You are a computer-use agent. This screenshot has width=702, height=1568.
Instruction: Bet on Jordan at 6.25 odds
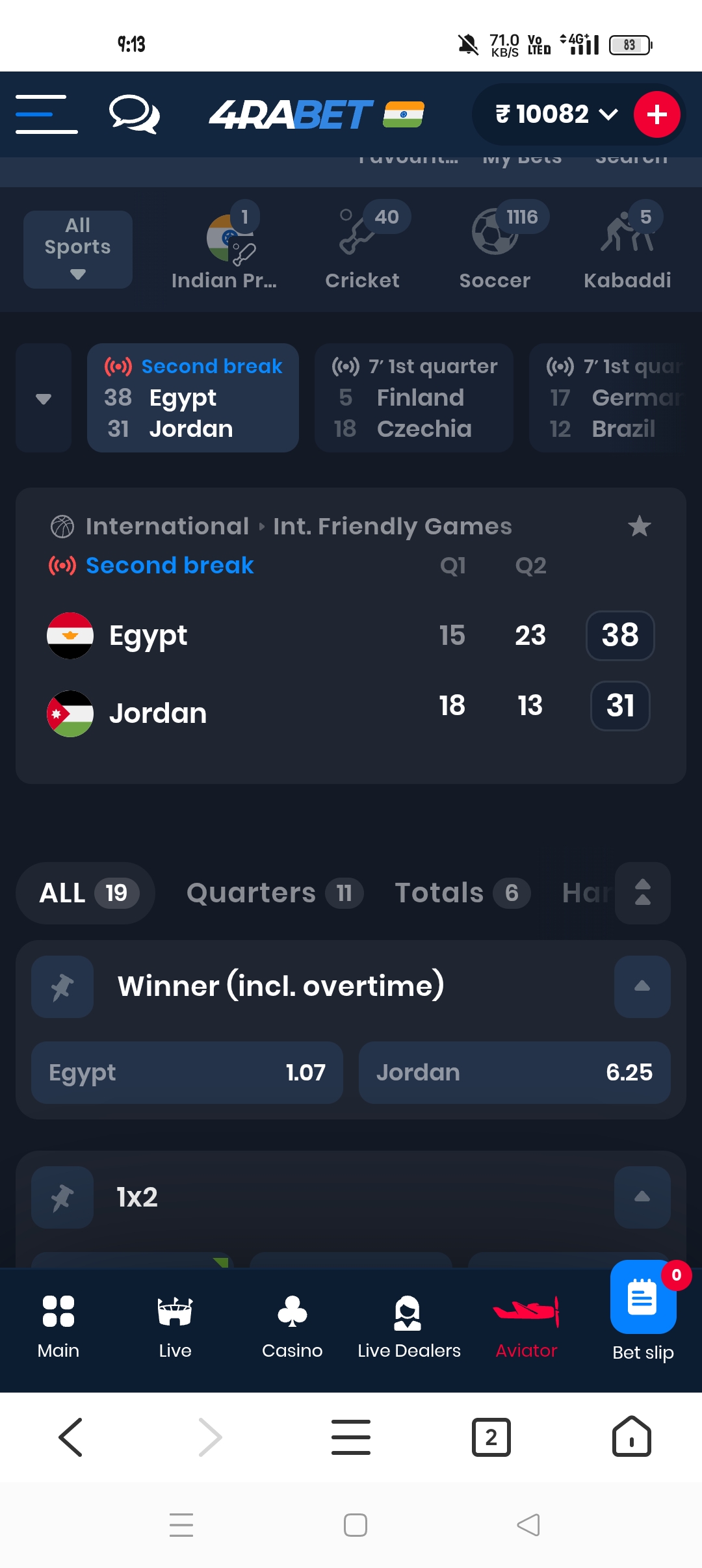(x=514, y=1073)
